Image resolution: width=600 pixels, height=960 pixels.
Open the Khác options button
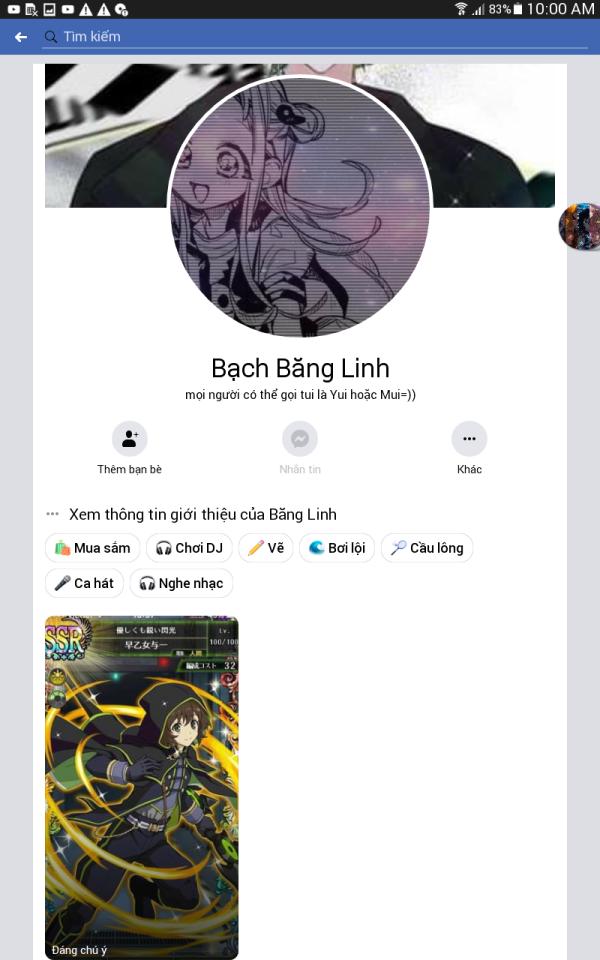pyautogui.click(x=469, y=448)
